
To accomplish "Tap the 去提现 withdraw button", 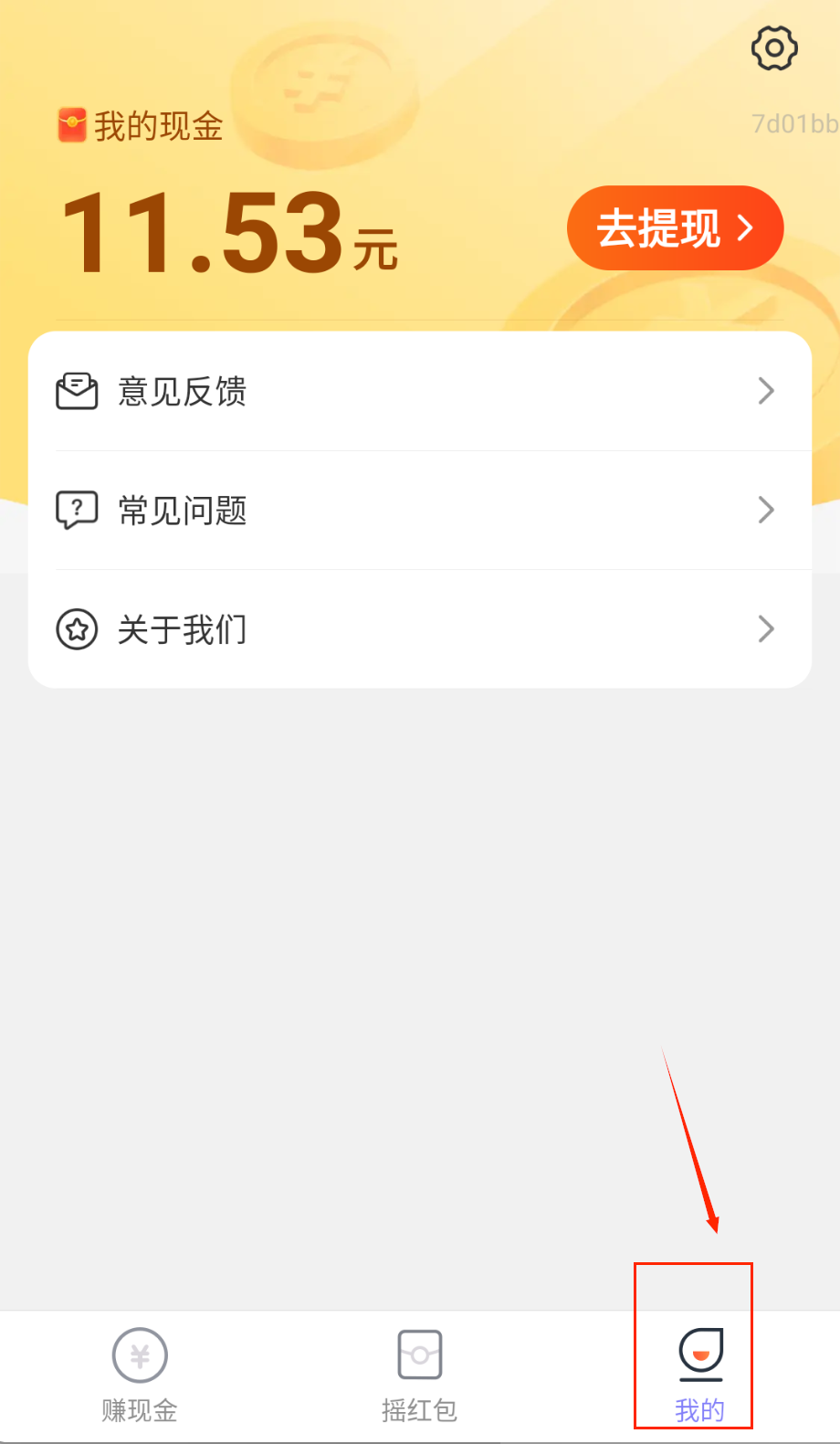I will tap(675, 228).
